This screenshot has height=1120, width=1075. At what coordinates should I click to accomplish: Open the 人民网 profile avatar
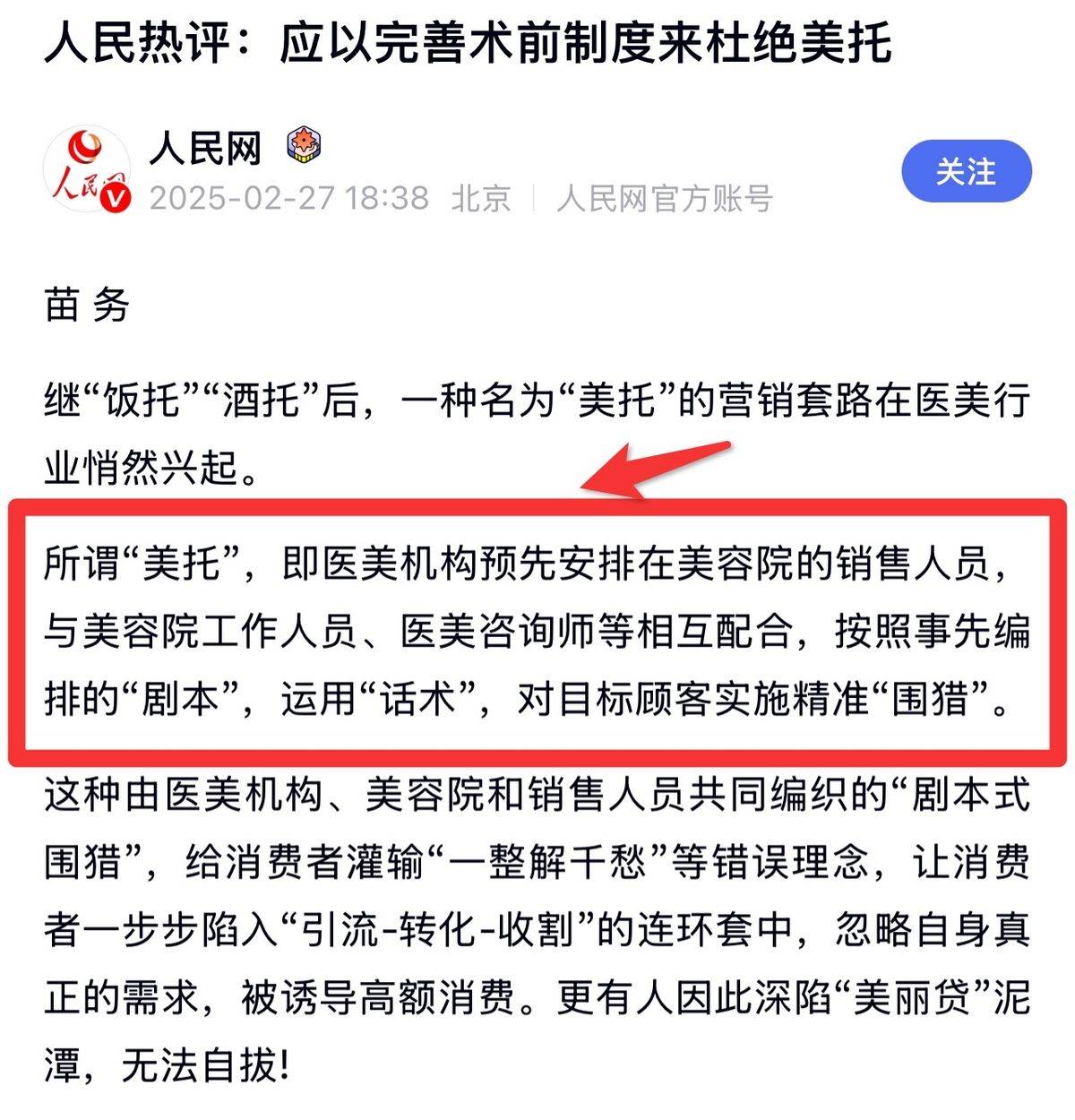pos(87,170)
